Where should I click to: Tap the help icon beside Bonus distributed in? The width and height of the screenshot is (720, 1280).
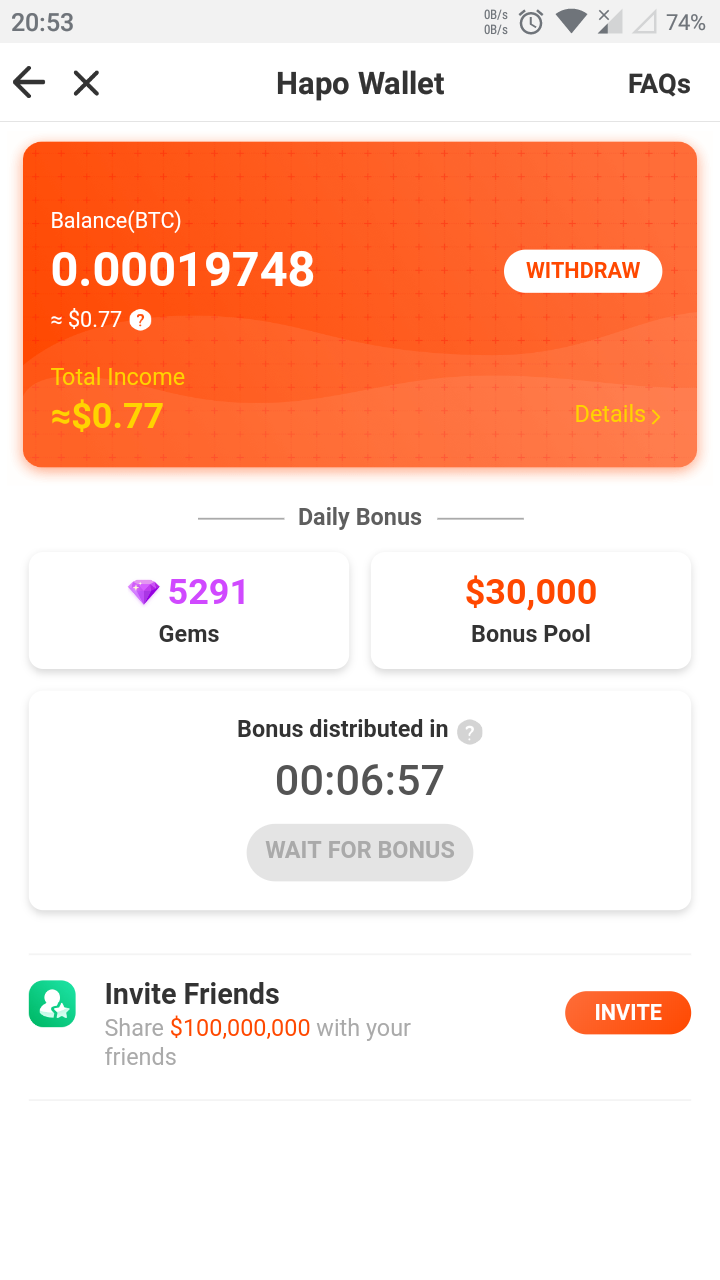[469, 732]
